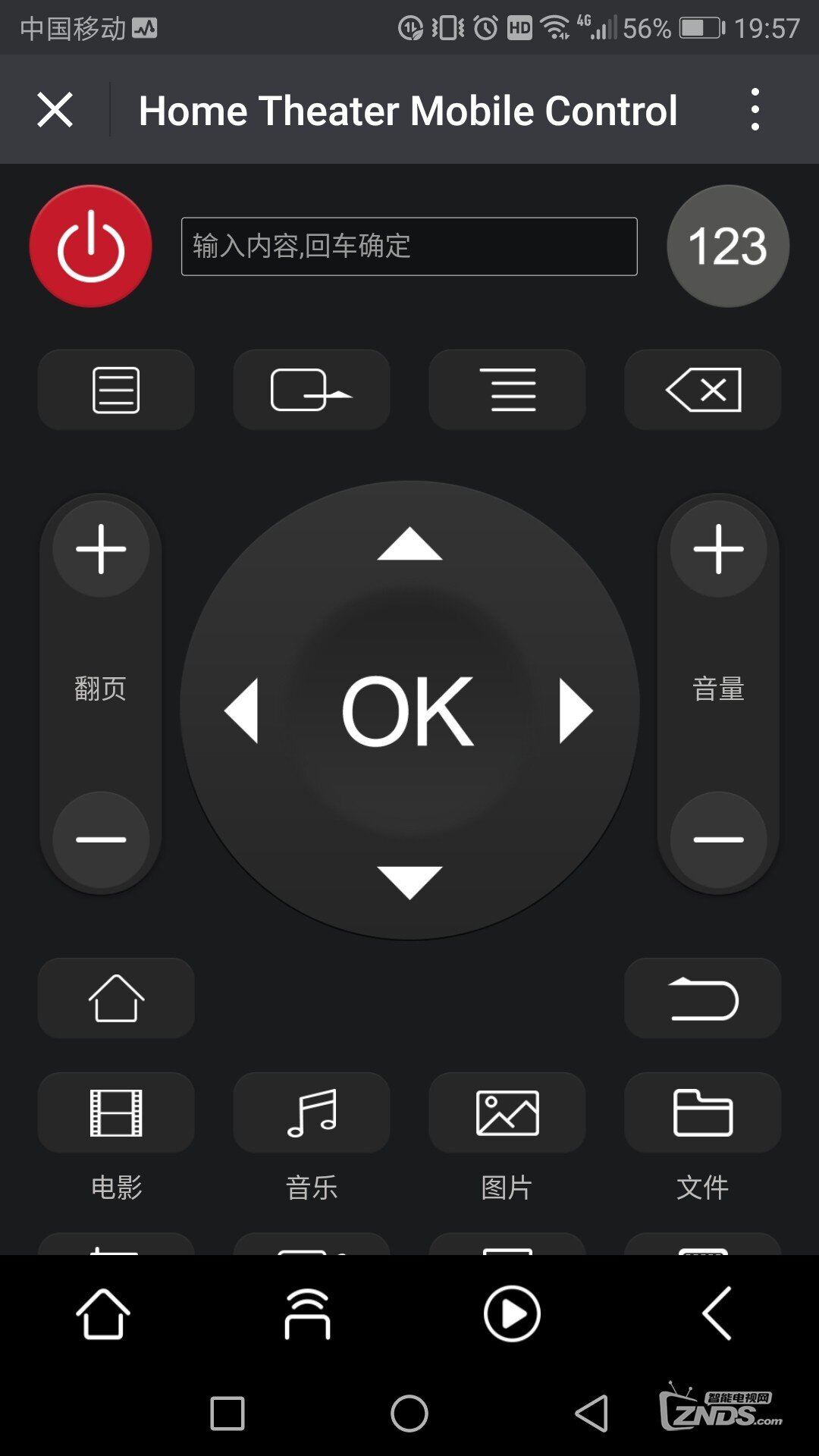Tap the remote's return key
Viewport: 819px width, 1456px height.
point(702,998)
